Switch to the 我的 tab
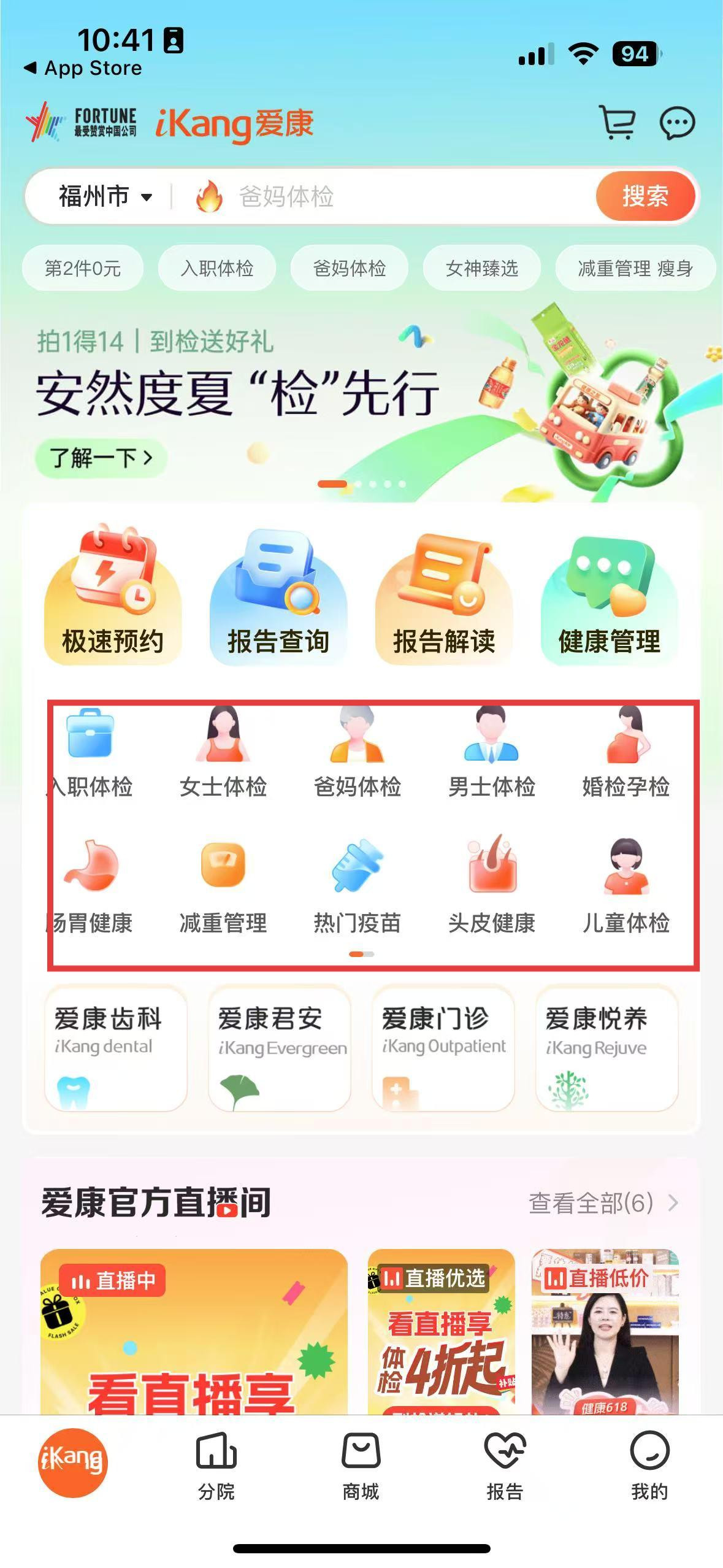Image resolution: width=723 pixels, height=1568 pixels. 649,1466
